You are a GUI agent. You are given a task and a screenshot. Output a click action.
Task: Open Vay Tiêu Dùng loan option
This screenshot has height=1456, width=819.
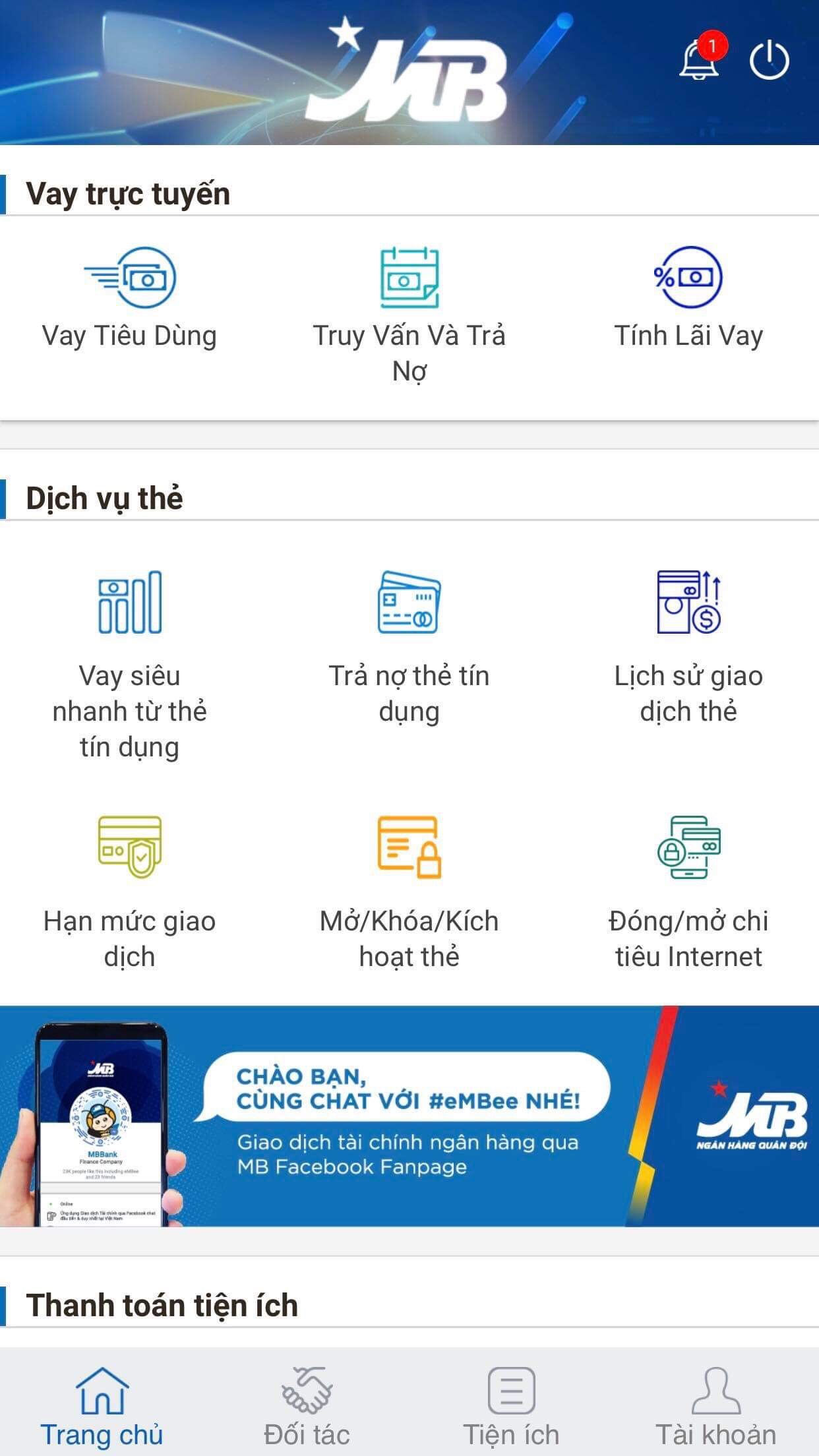pyautogui.click(x=130, y=297)
